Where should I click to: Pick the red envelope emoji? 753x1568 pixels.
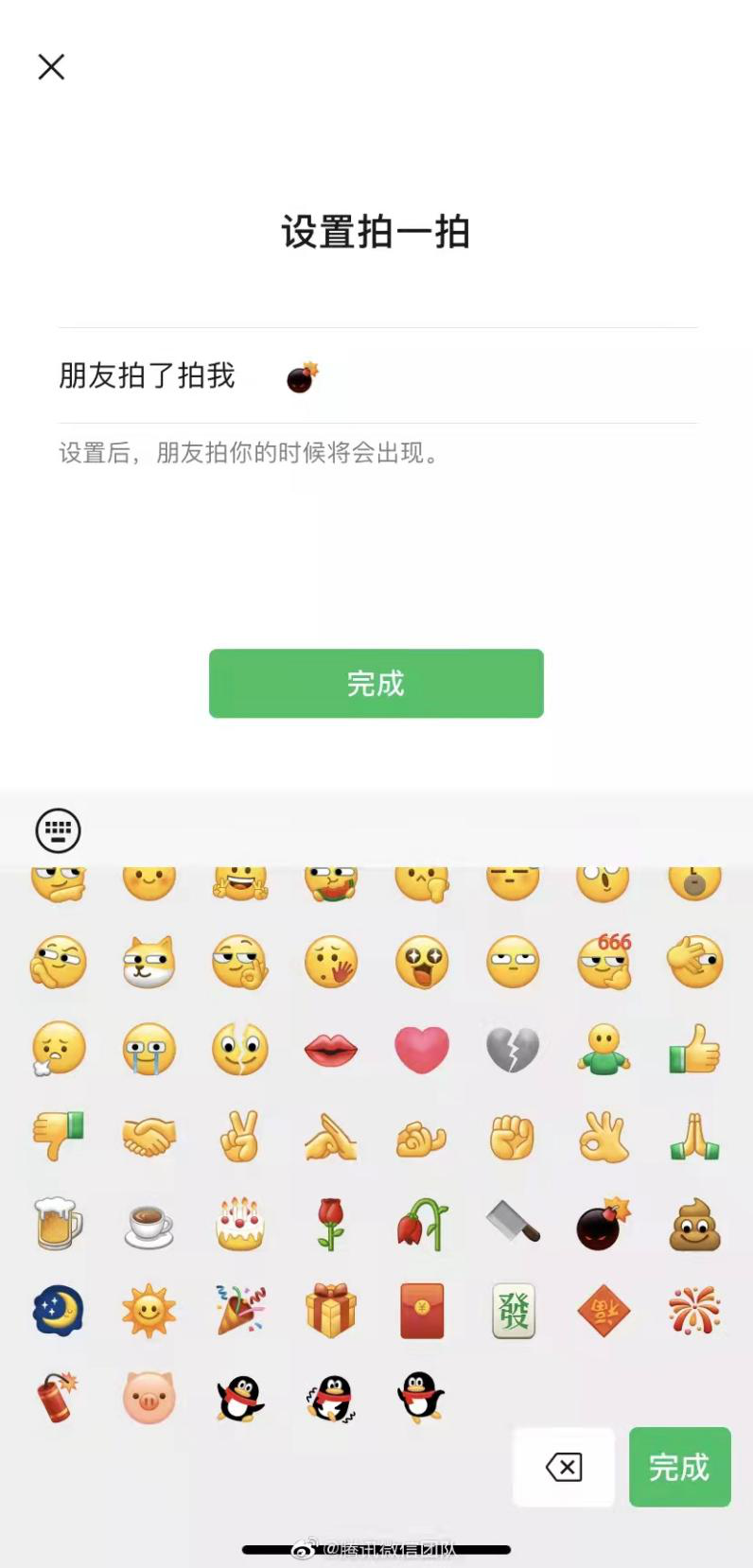coord(422,1311)
